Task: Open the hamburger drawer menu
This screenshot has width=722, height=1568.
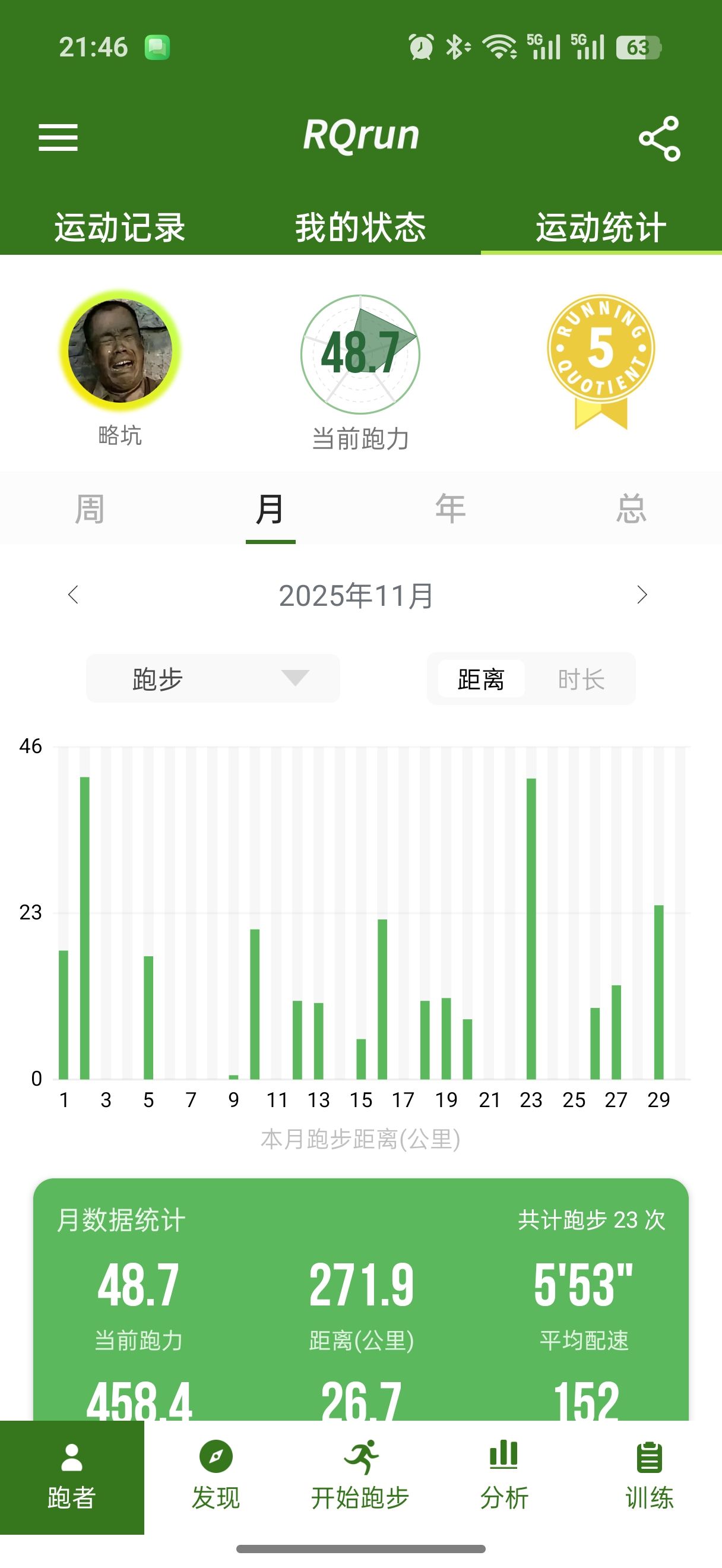Action: coord(58,138)
